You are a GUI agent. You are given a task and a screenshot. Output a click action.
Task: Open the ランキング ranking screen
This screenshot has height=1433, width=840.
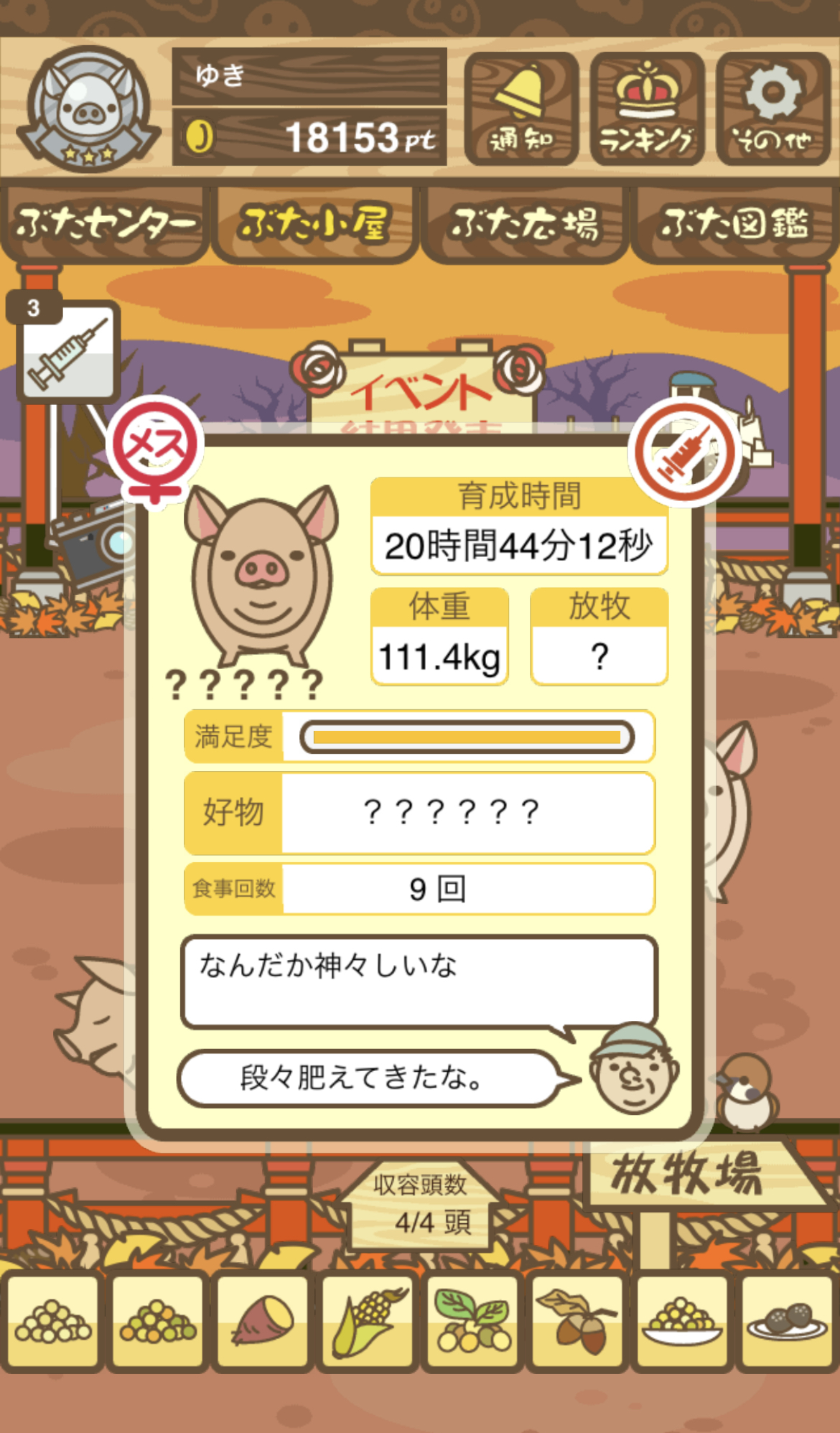(647, 108)
